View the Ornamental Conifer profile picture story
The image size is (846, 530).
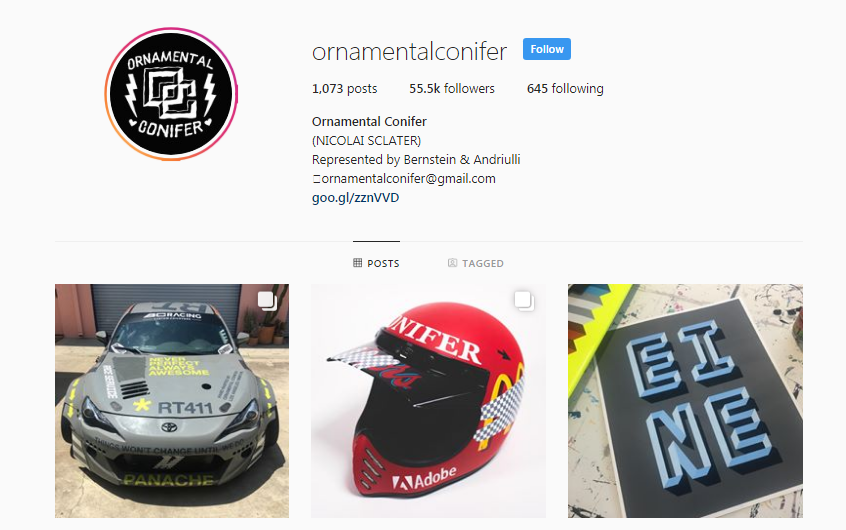(x=169, y=94)
